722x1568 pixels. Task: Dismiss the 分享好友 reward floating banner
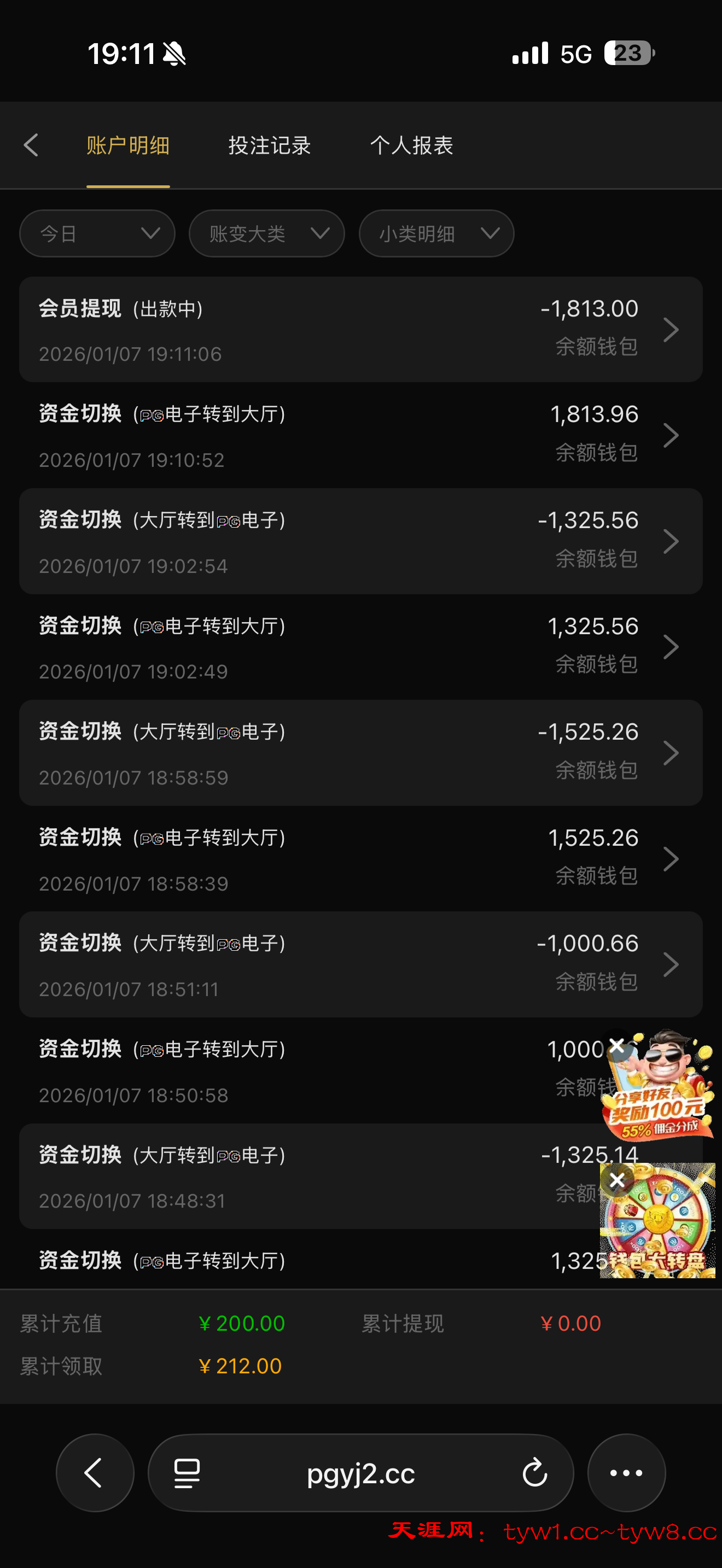616,1046
